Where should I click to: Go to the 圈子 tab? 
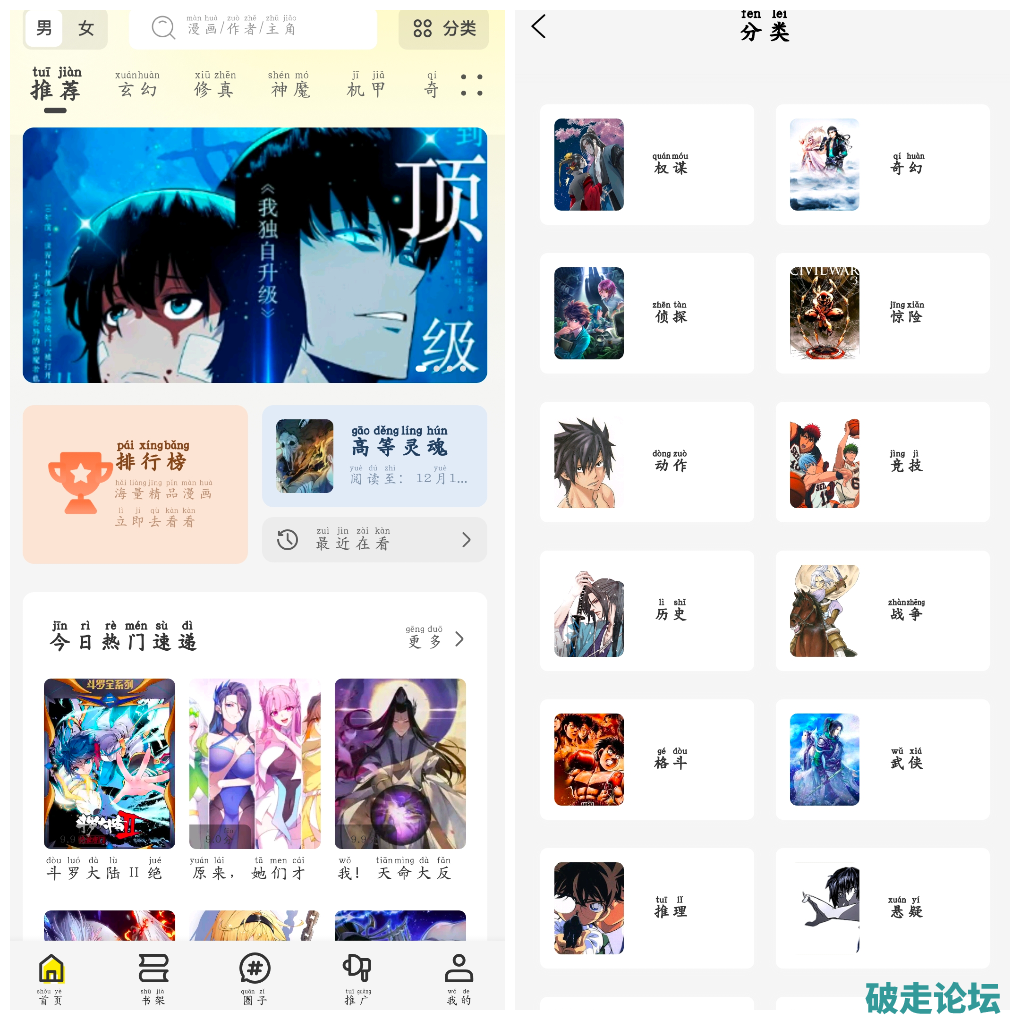255,978
